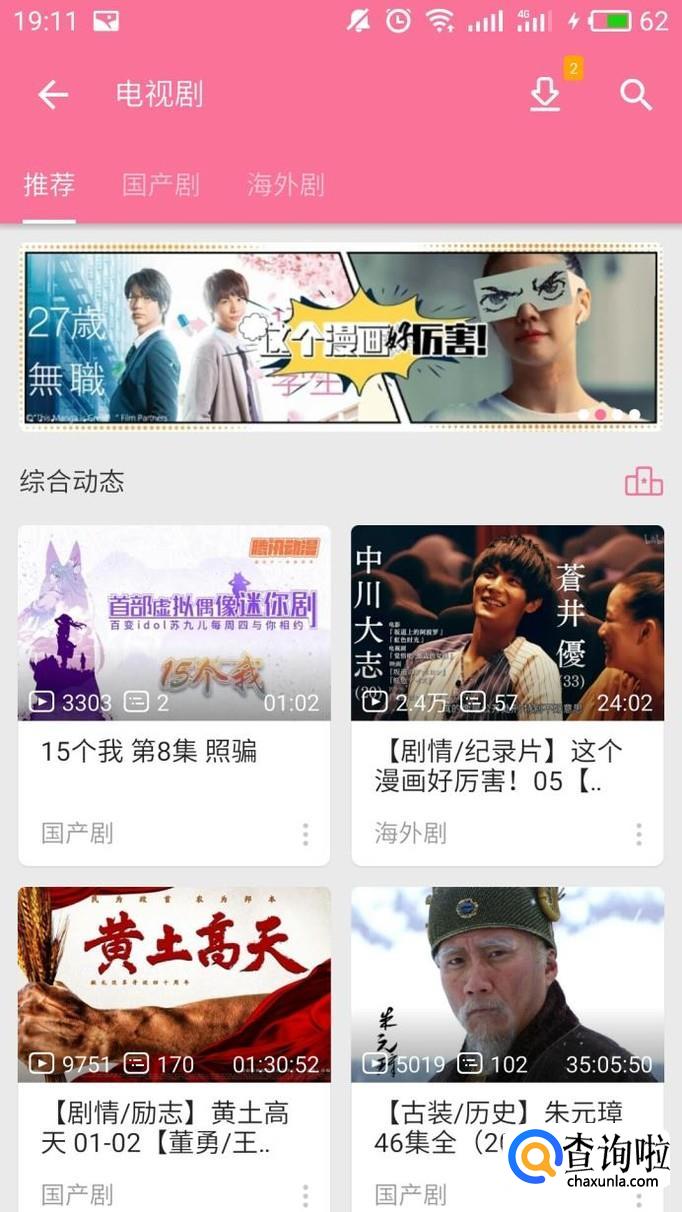
Task: Switch to the 国产剧 tab
Action: point(161,185)
